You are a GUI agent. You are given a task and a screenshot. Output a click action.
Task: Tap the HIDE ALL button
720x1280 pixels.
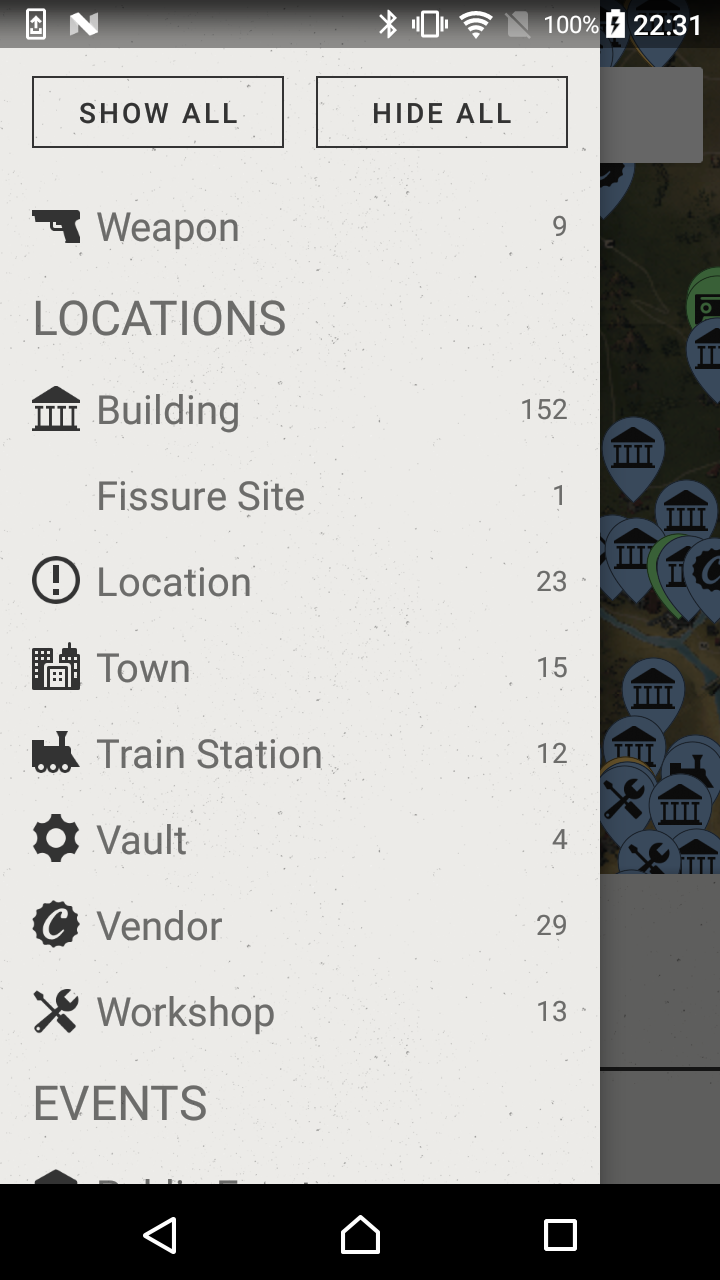click(x=442, y=112)
